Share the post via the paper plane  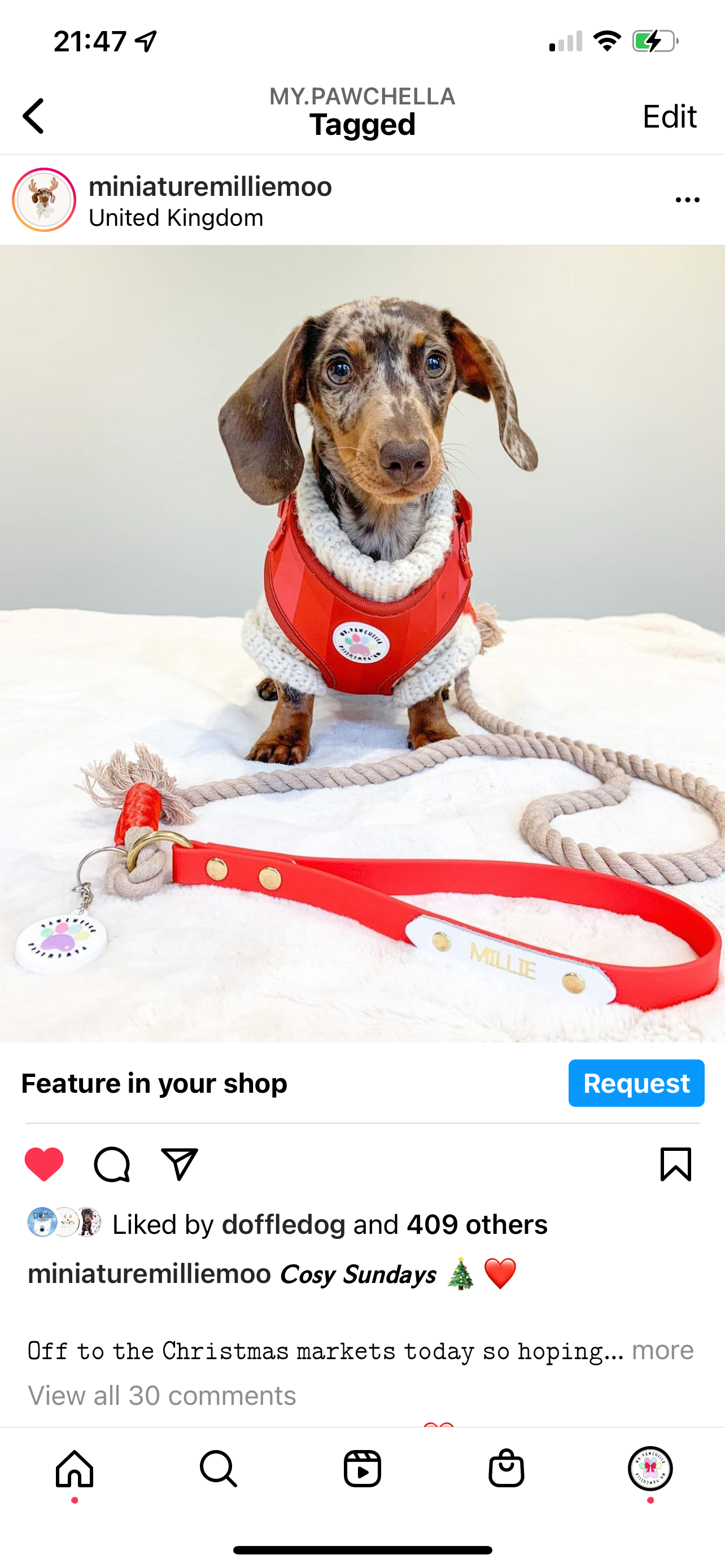pos(180,1164)
